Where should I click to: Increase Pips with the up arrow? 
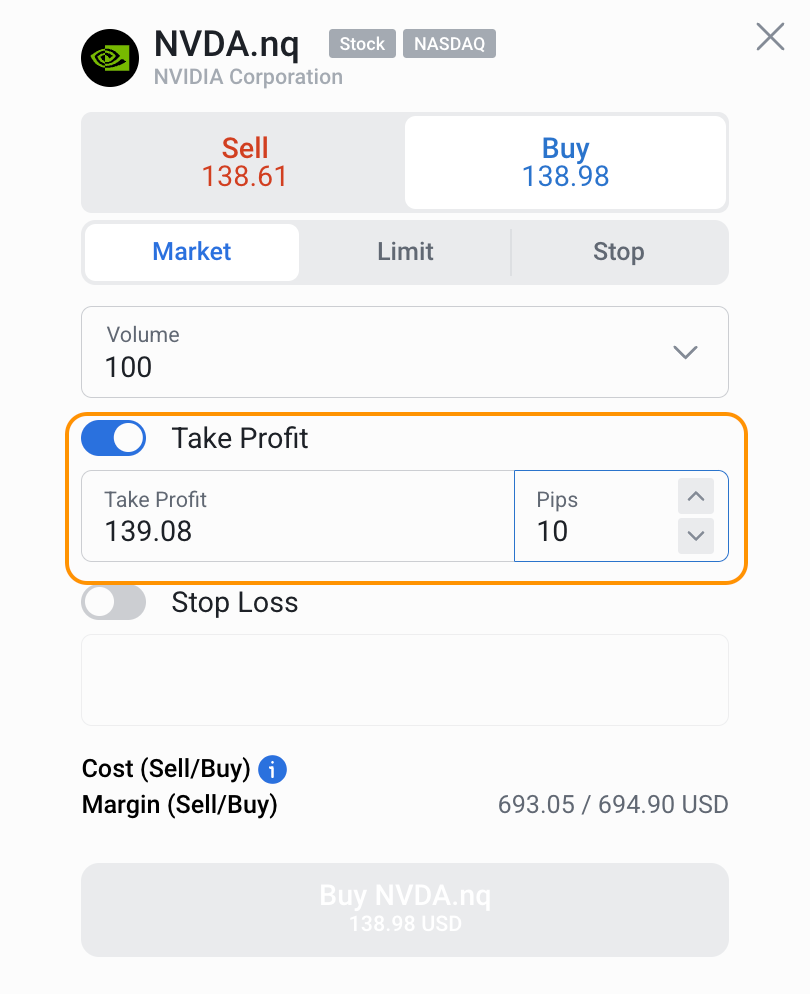(x=696, y=496)
